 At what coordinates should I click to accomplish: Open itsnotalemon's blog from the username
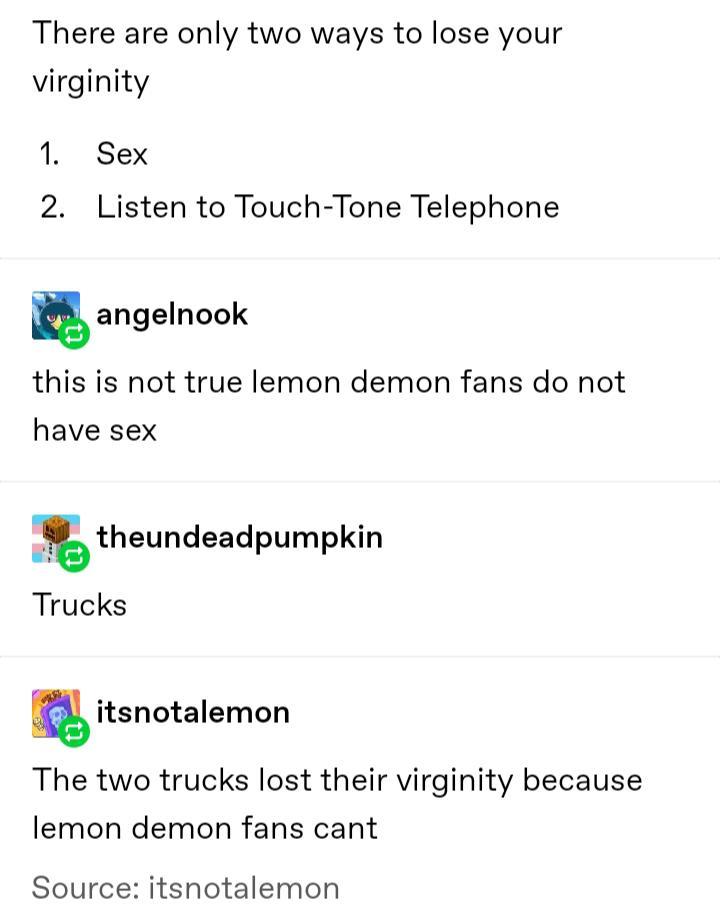point(193,712)
